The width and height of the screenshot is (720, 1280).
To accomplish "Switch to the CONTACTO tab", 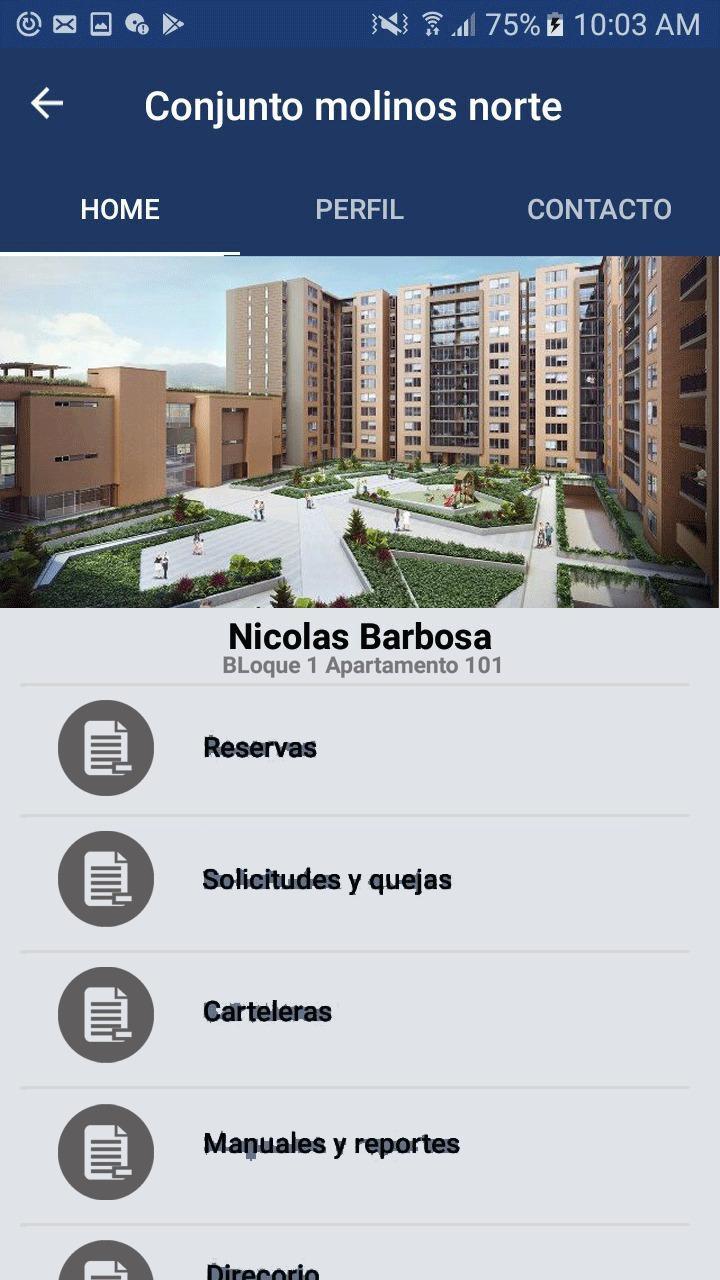I will pos(599,209).
